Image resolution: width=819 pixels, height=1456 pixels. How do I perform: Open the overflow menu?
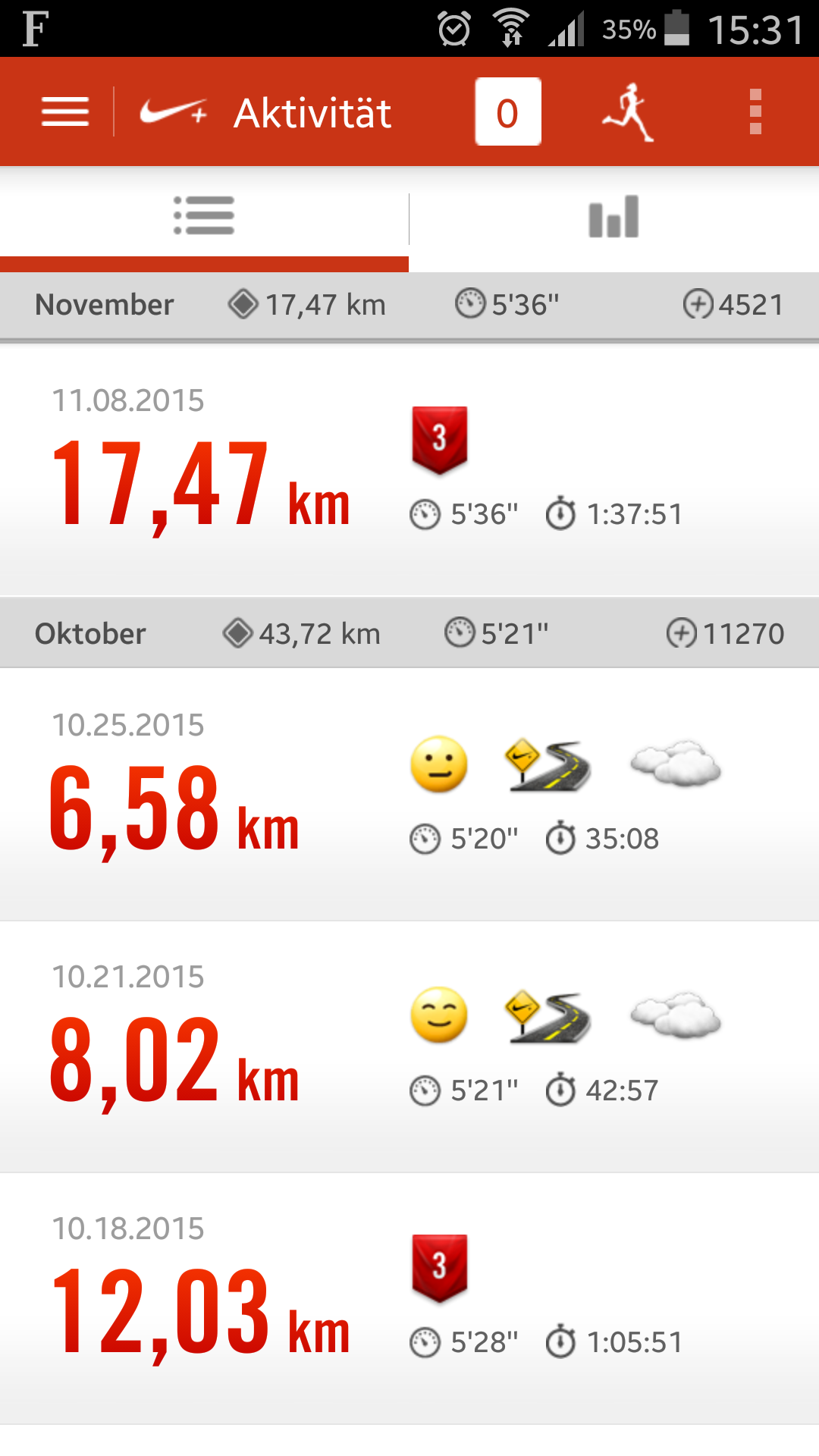[755, 112]
